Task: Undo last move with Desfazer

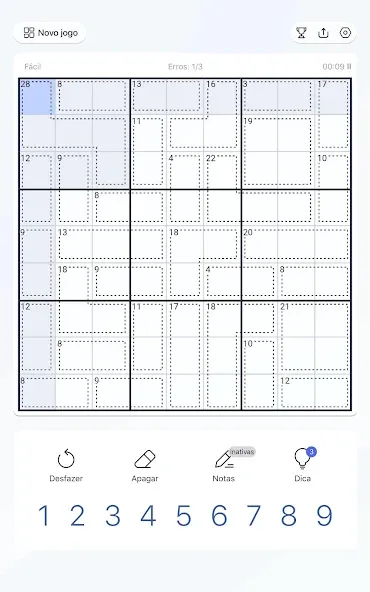Action: tap(66, 465)
